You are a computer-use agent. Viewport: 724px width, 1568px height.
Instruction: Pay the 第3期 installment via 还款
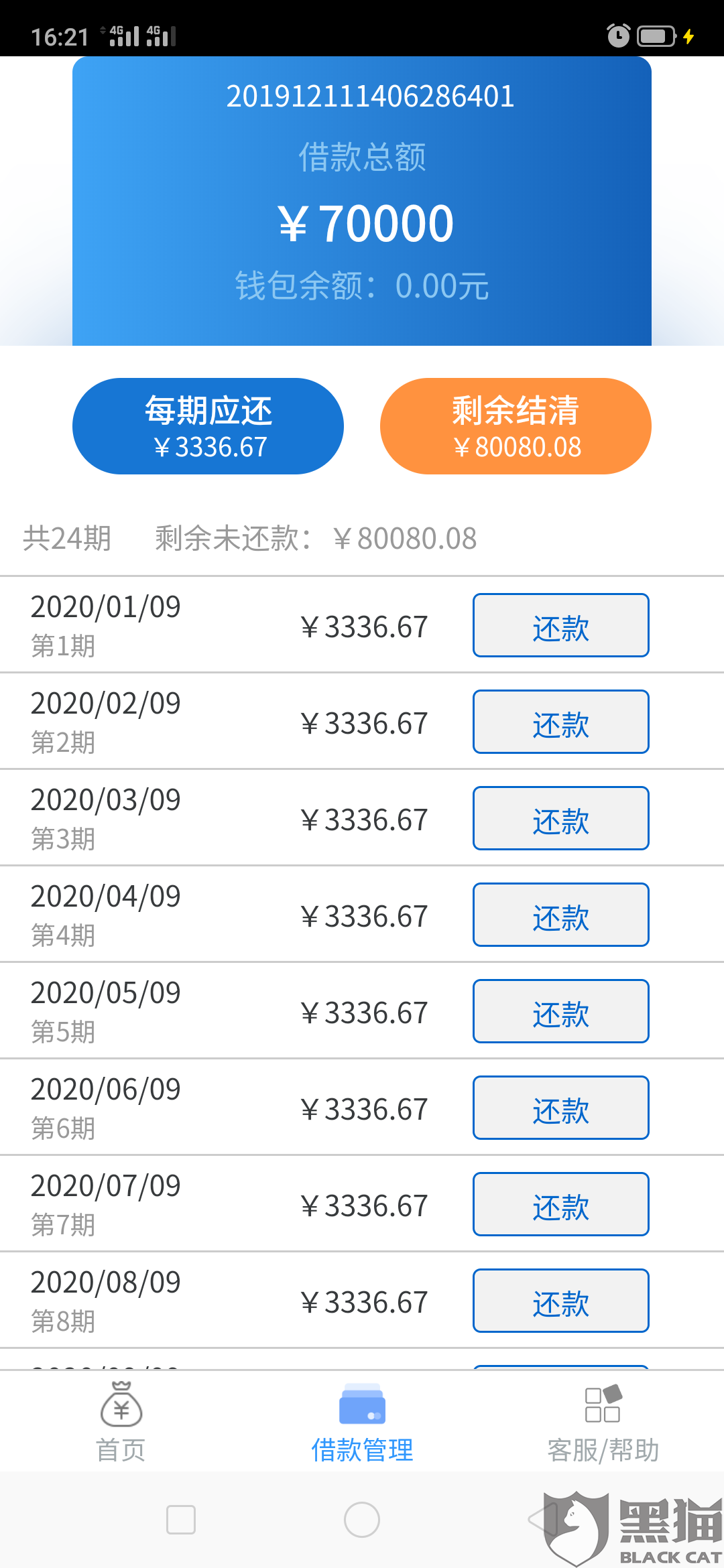click(560, 818)
